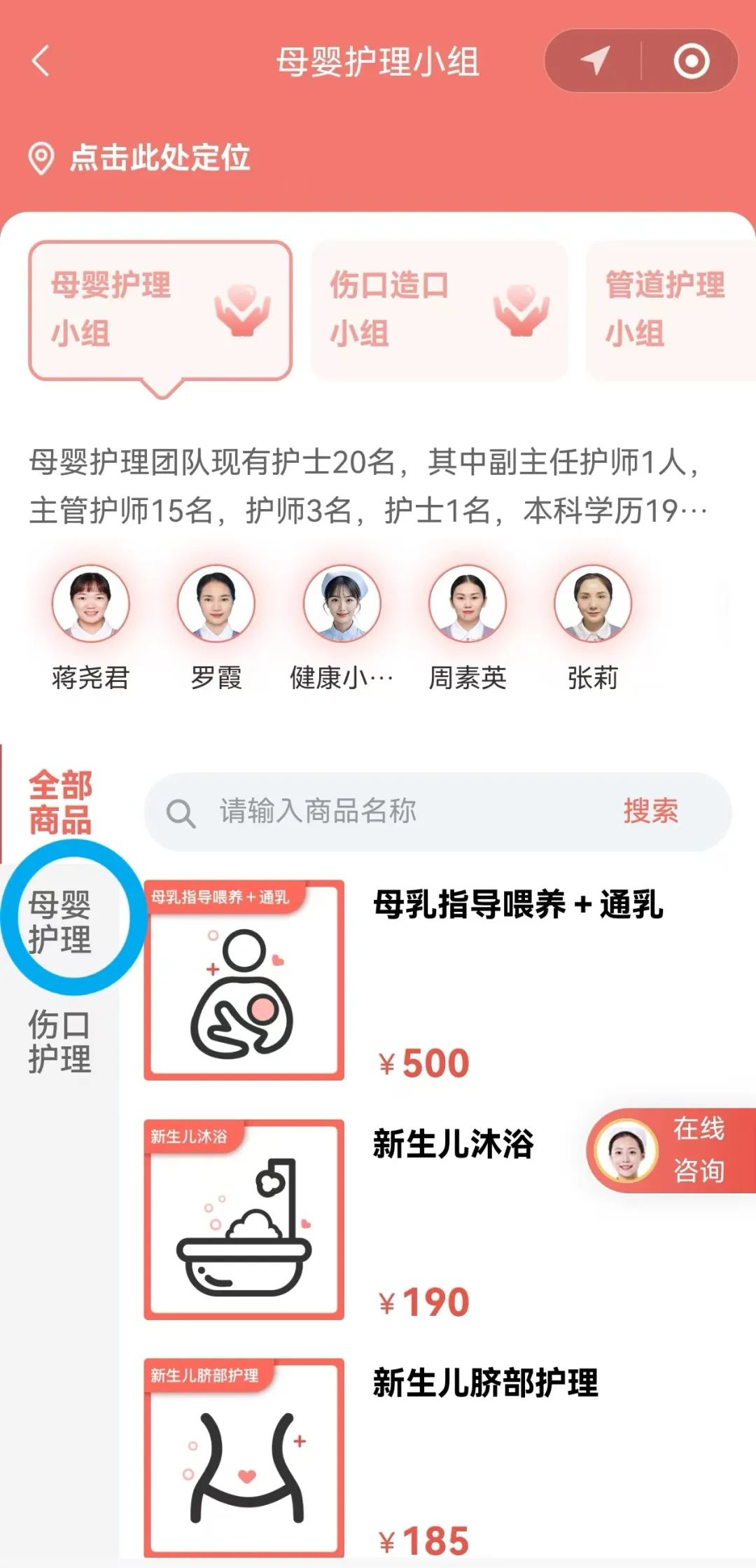Go back using the top-left arrow
Image resolution: width=756 pixels, height=1568 pixels.
click(x=41, y=61)
